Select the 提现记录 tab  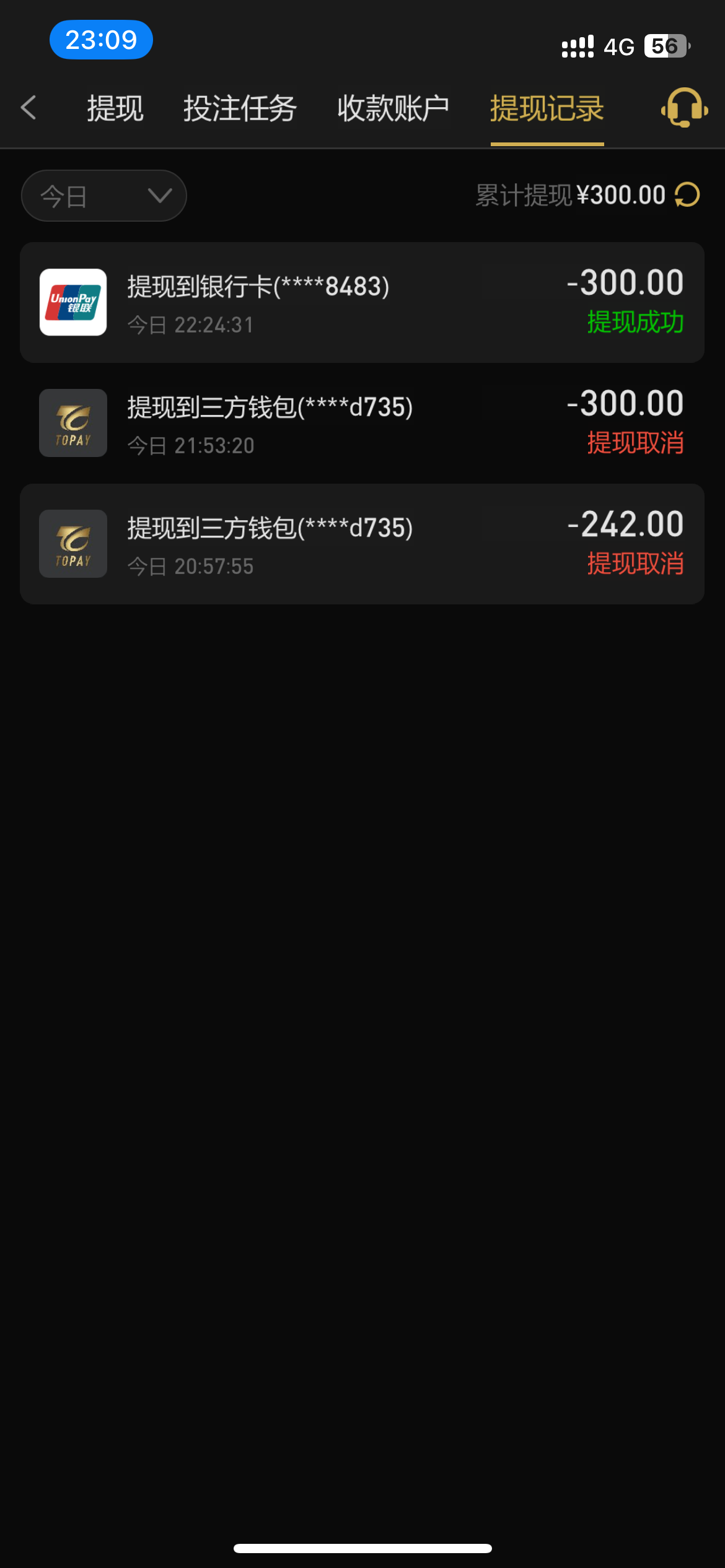[x=547, y=109]
